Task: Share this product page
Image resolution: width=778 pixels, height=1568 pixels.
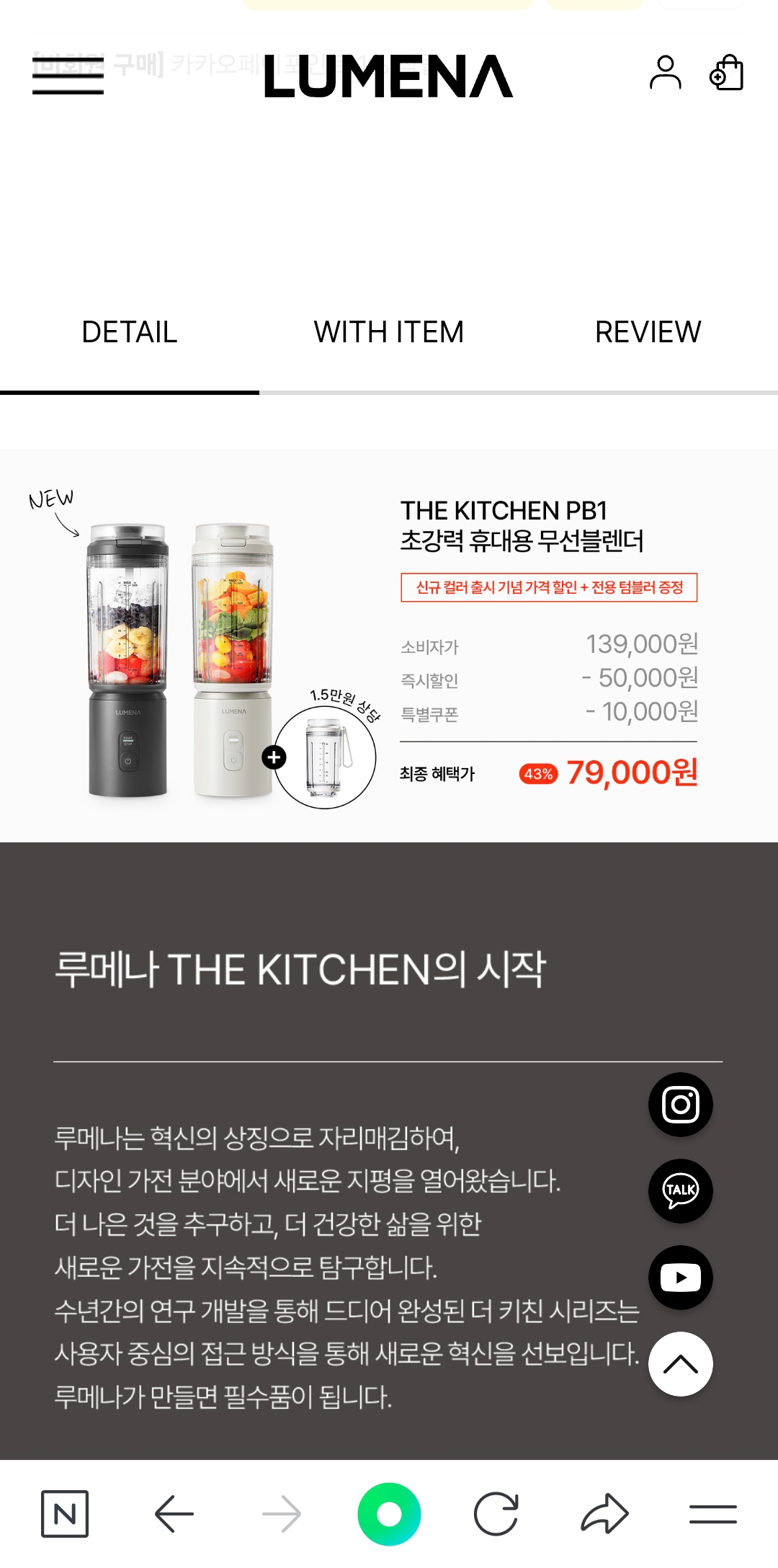Action: click(x=604, y=1513)
